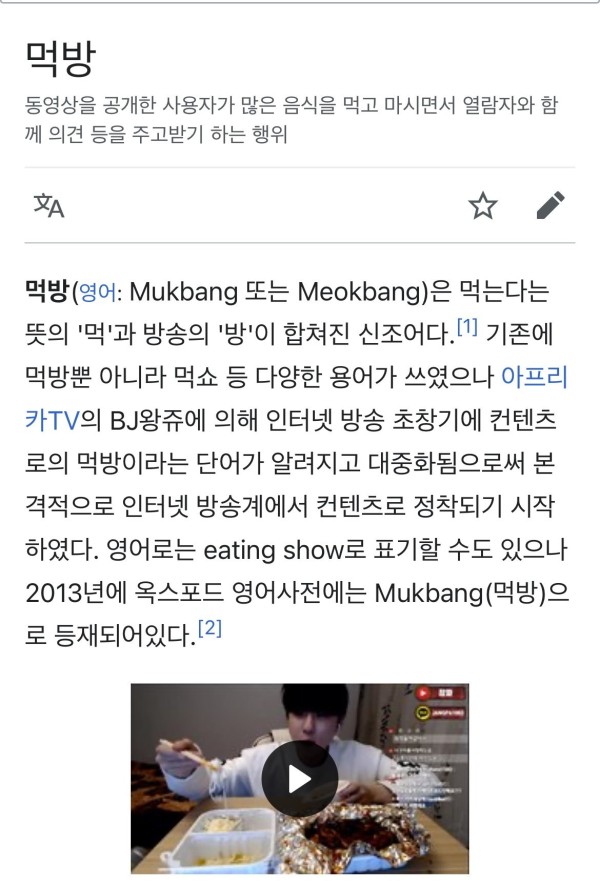Open the language selection icon
This screenshot has width=600, height=884.
pos(49,206)
